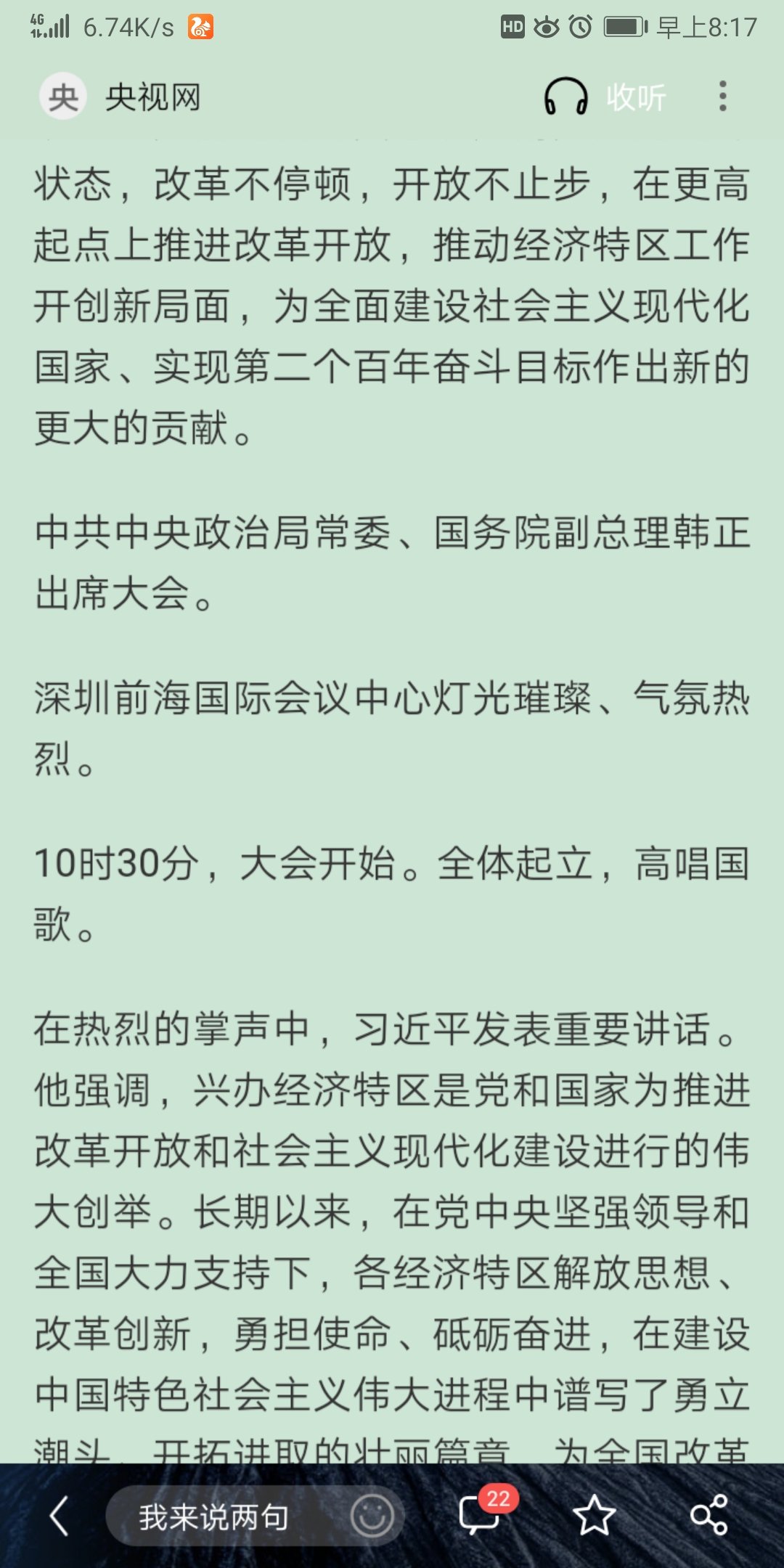This screenshot has height=1568, width=784.
Task: Tap 收听 to listen to the article
Action: [x=606, y=97]
